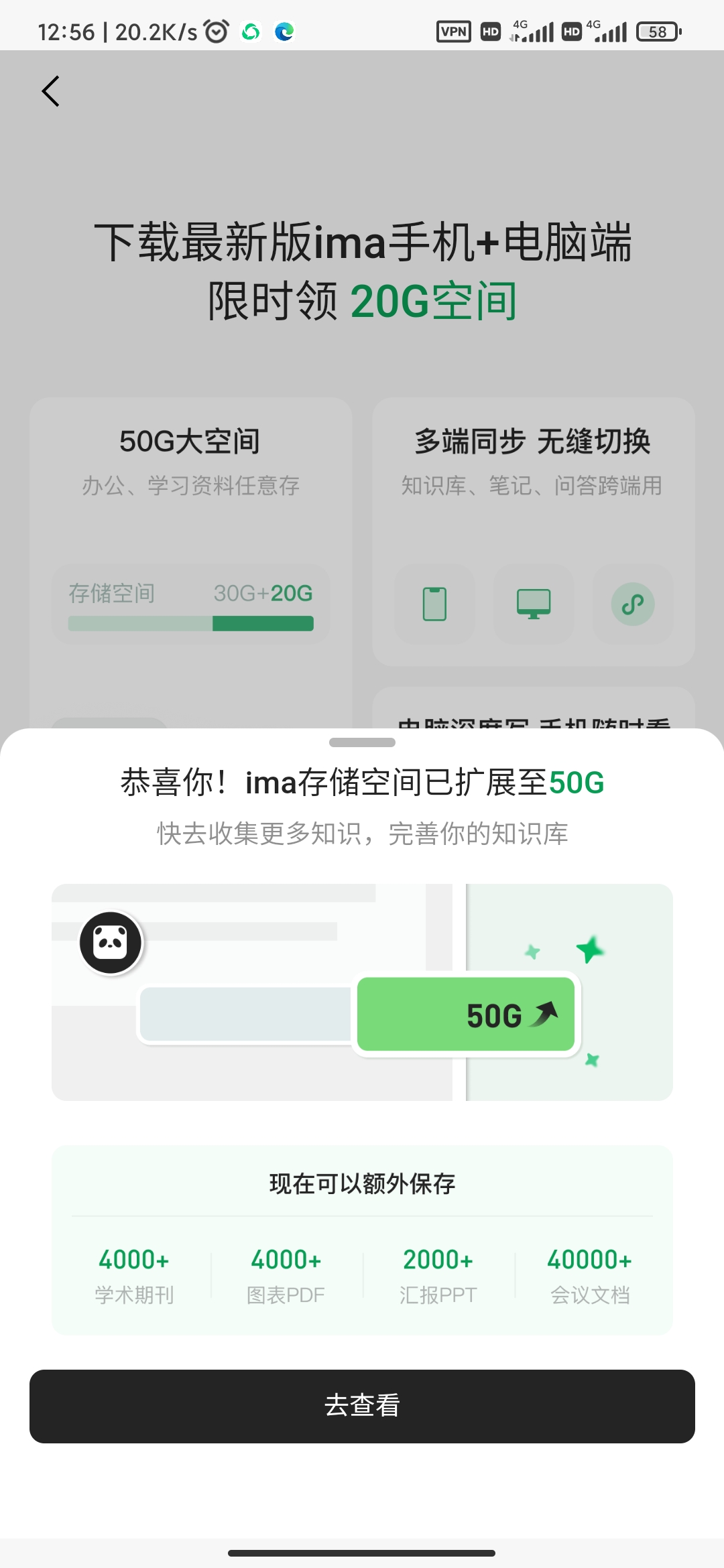Select the 2000+ 汇报PPT stat

438,1273
